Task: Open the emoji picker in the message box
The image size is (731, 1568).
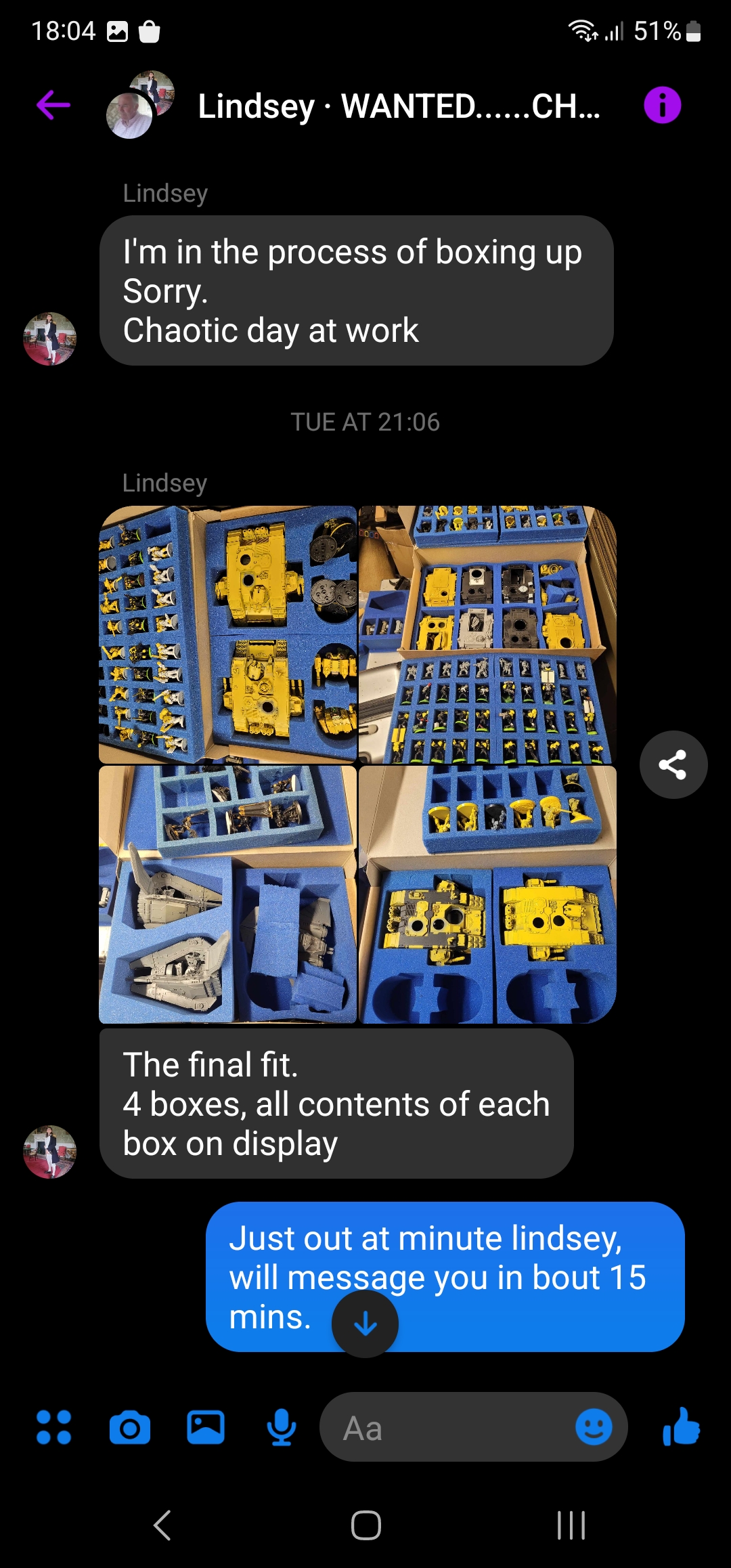Action: coord(594,1427)
